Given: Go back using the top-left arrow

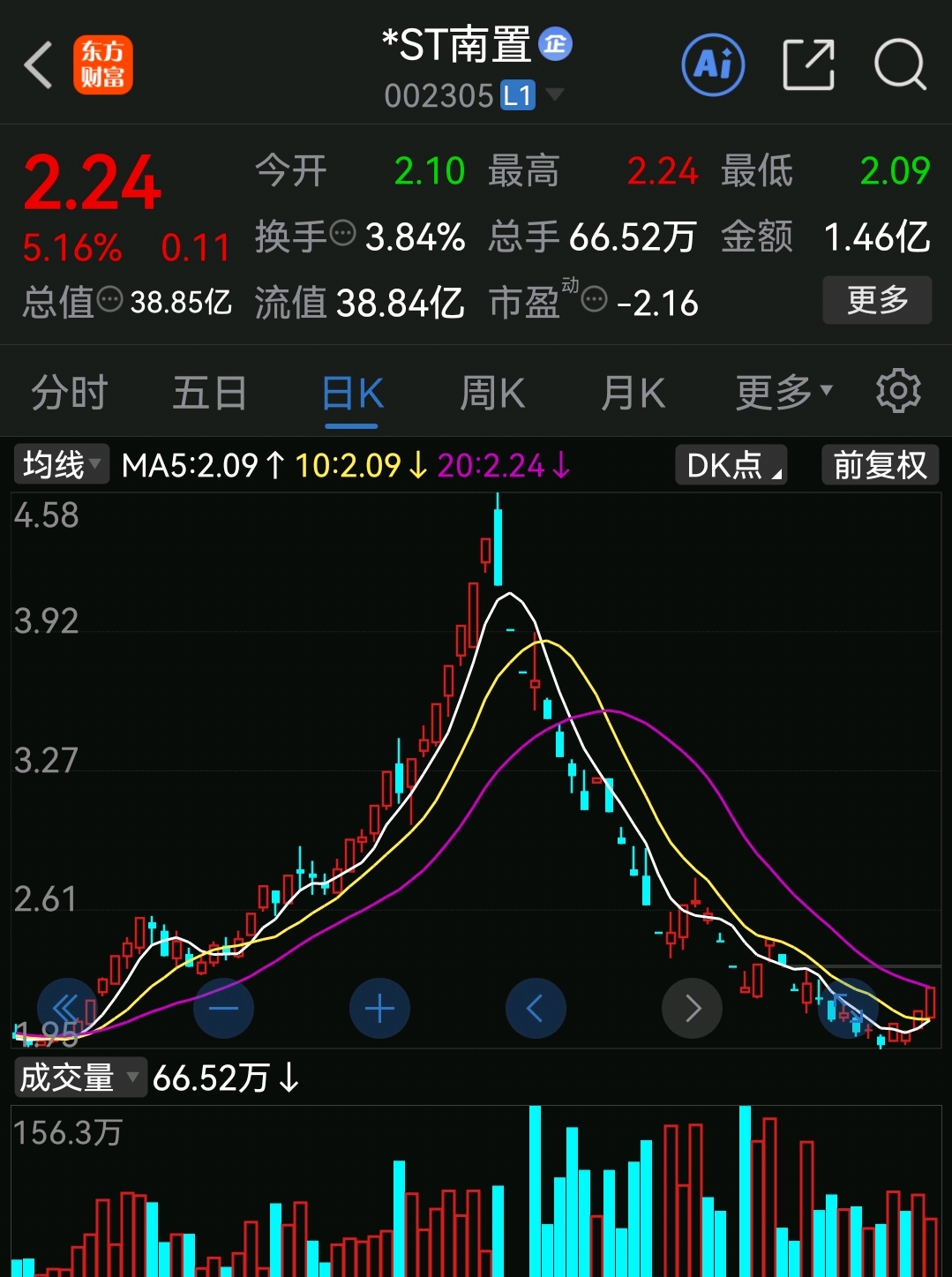Looking at the screenshot, I should 38,64.
